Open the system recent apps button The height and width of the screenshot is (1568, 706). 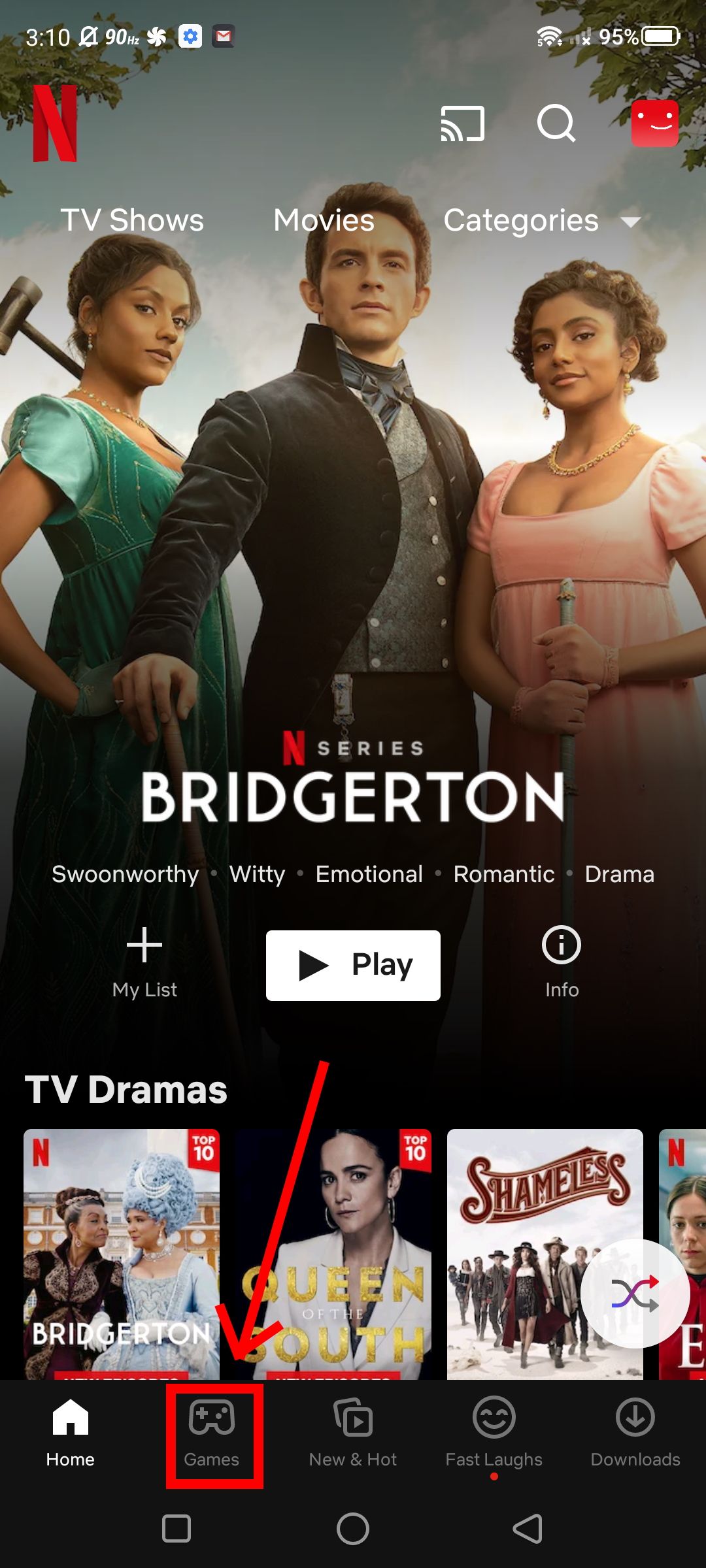pos(176,1529)
